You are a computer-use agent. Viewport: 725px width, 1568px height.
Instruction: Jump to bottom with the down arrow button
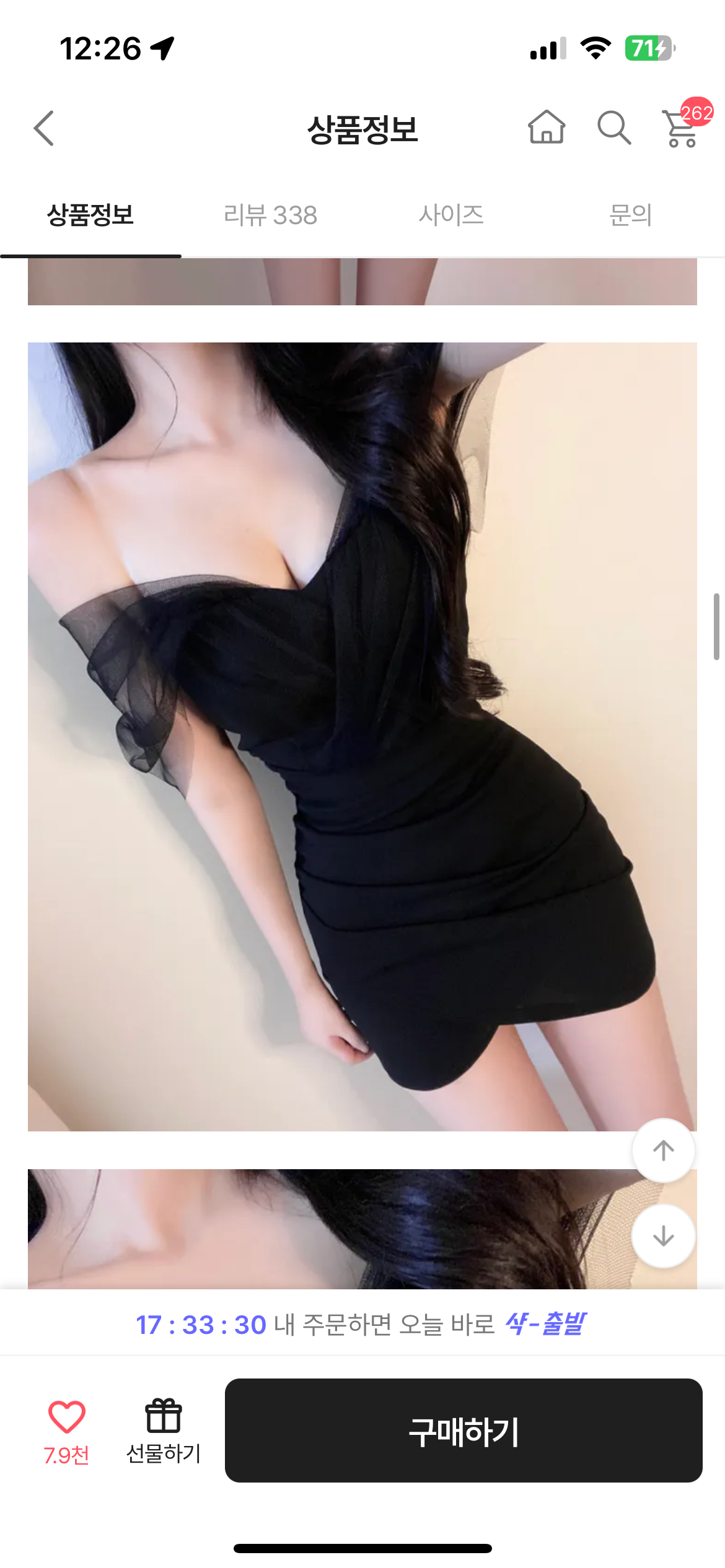pos(663,1236)
